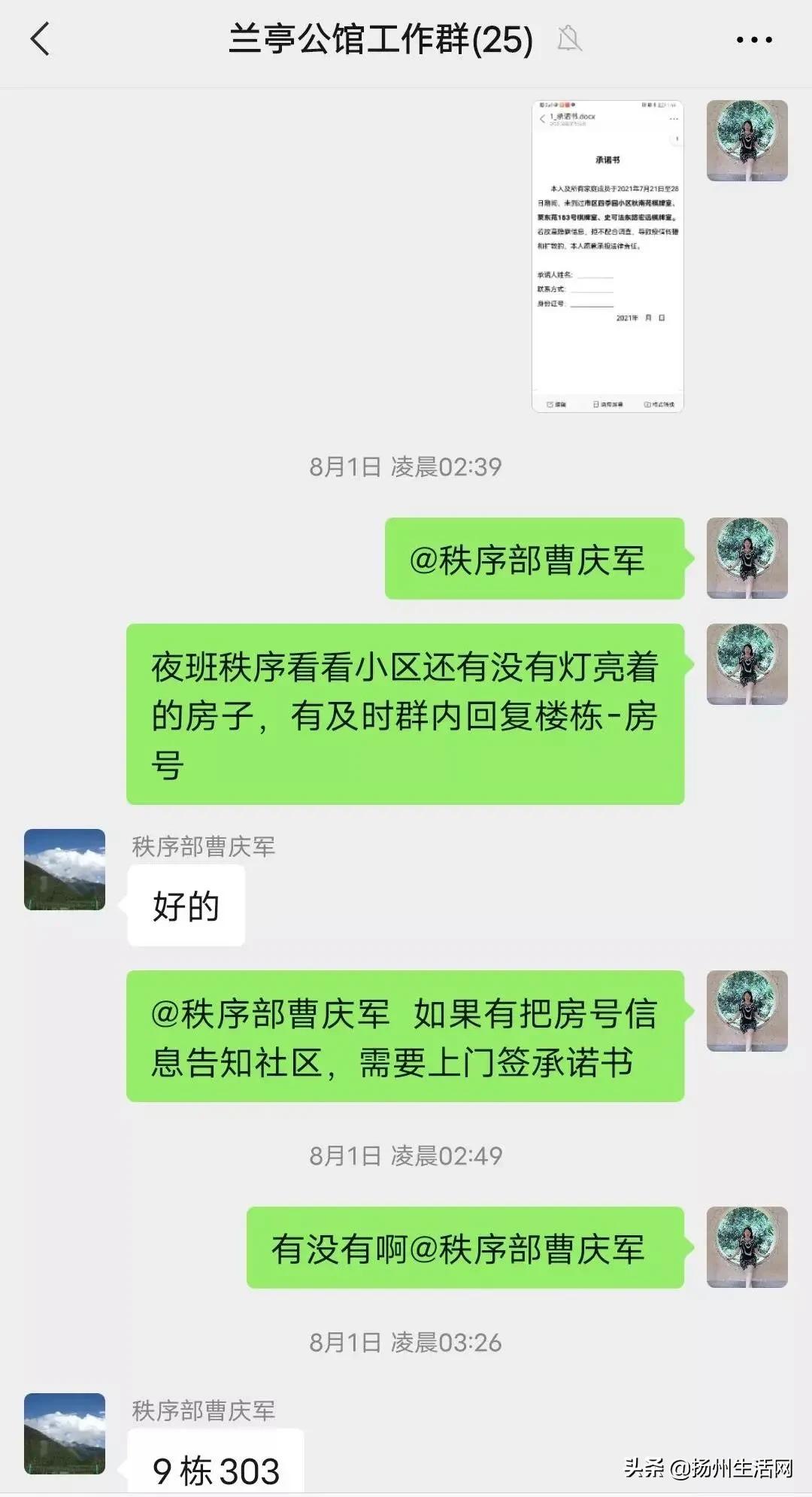Tap the muted notification bell beside group name
The width and height of the screenshot is (812, 1497).
[570, 39]
